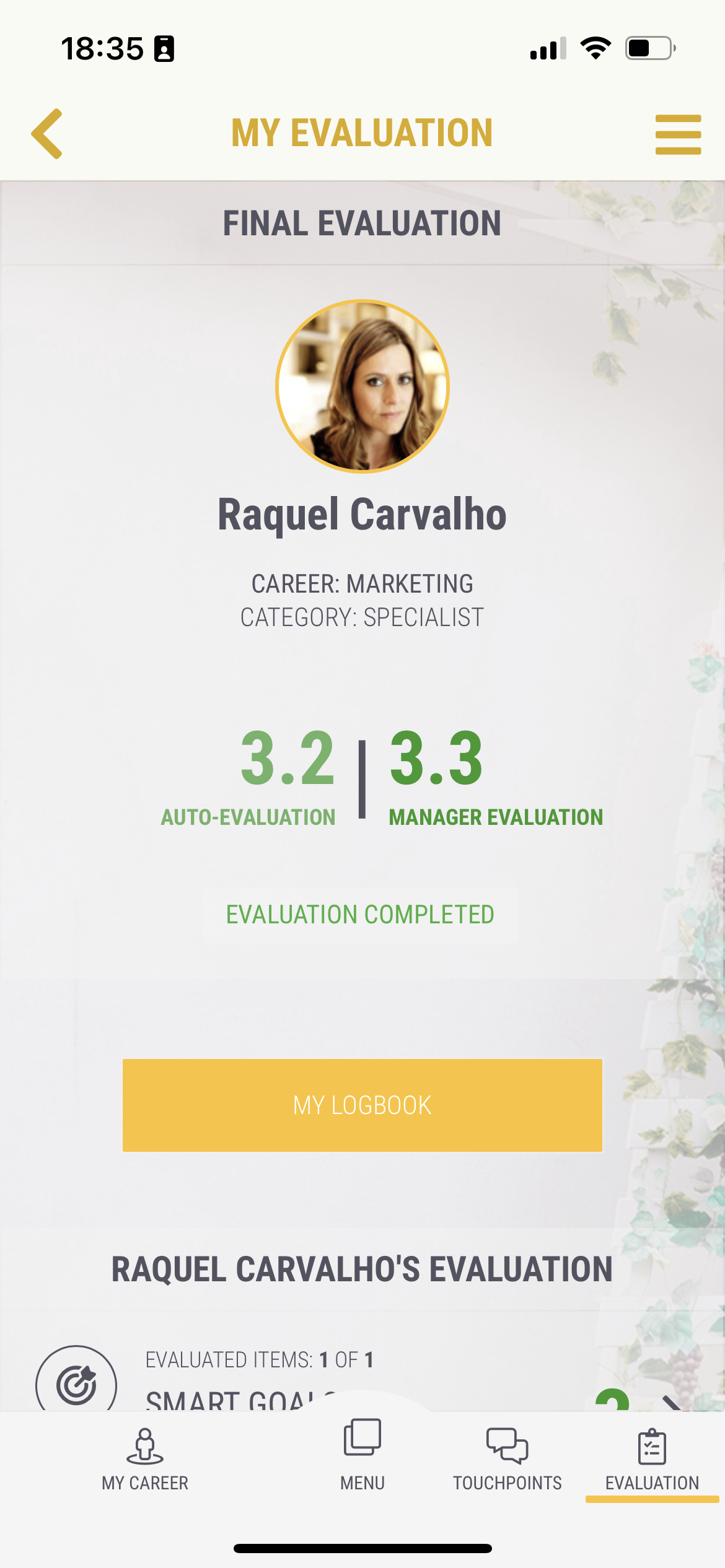Open the hamburger menu
This screenshot has width=725, height=1568.
click(x=678, y=134)
